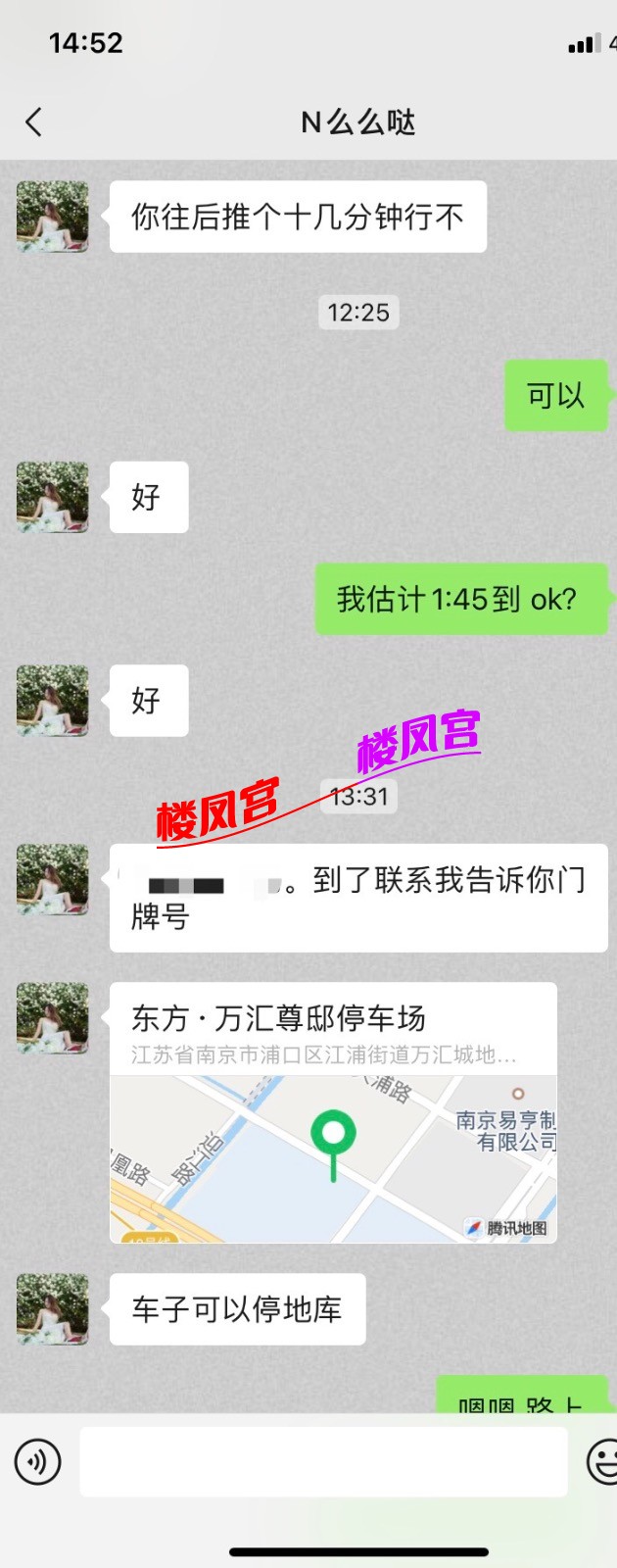Screen dimensions: 617x1568
Task: Open contact avatar beside 车子可以停地库
Action: 53,1309
